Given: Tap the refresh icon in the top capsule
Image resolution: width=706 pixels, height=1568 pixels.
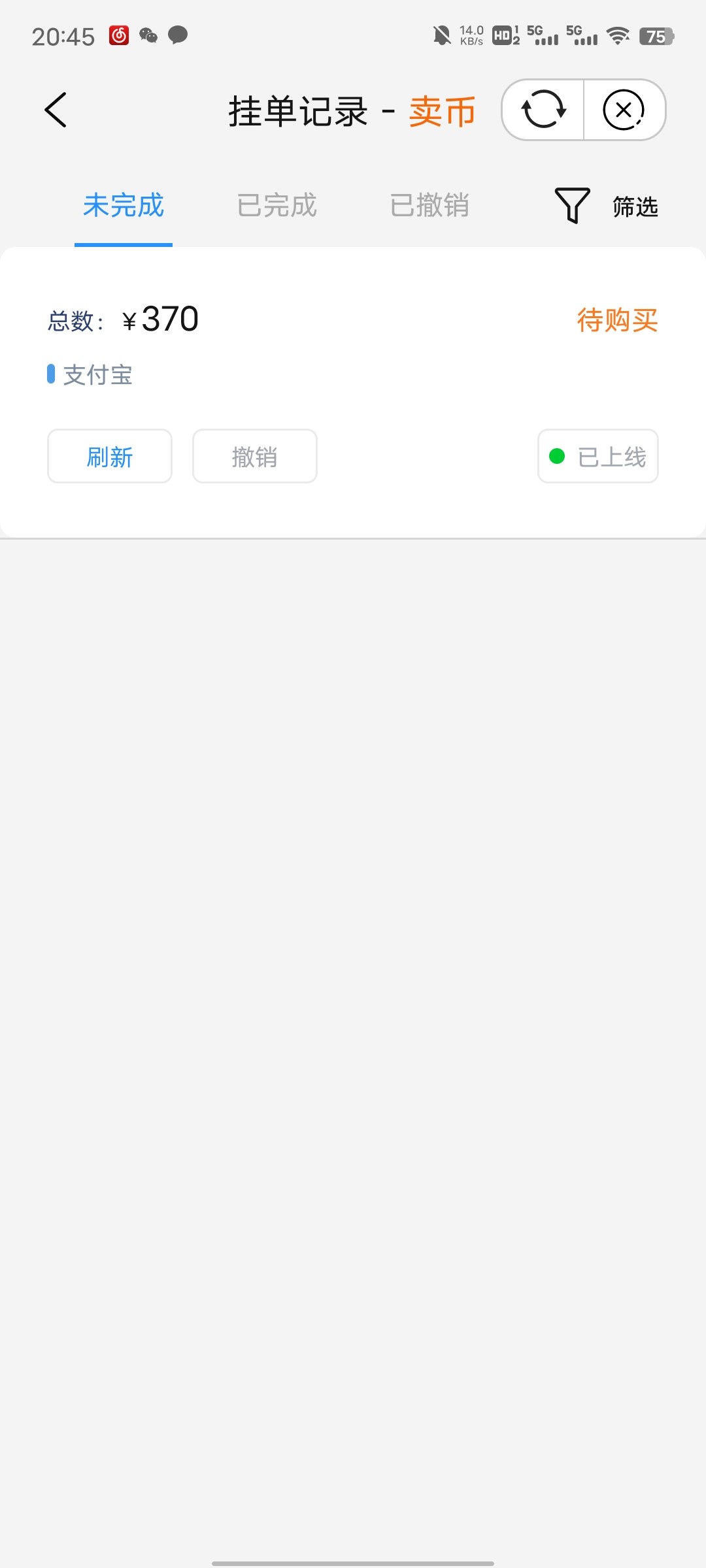Looking at the screenshot, I should (543, 110).
